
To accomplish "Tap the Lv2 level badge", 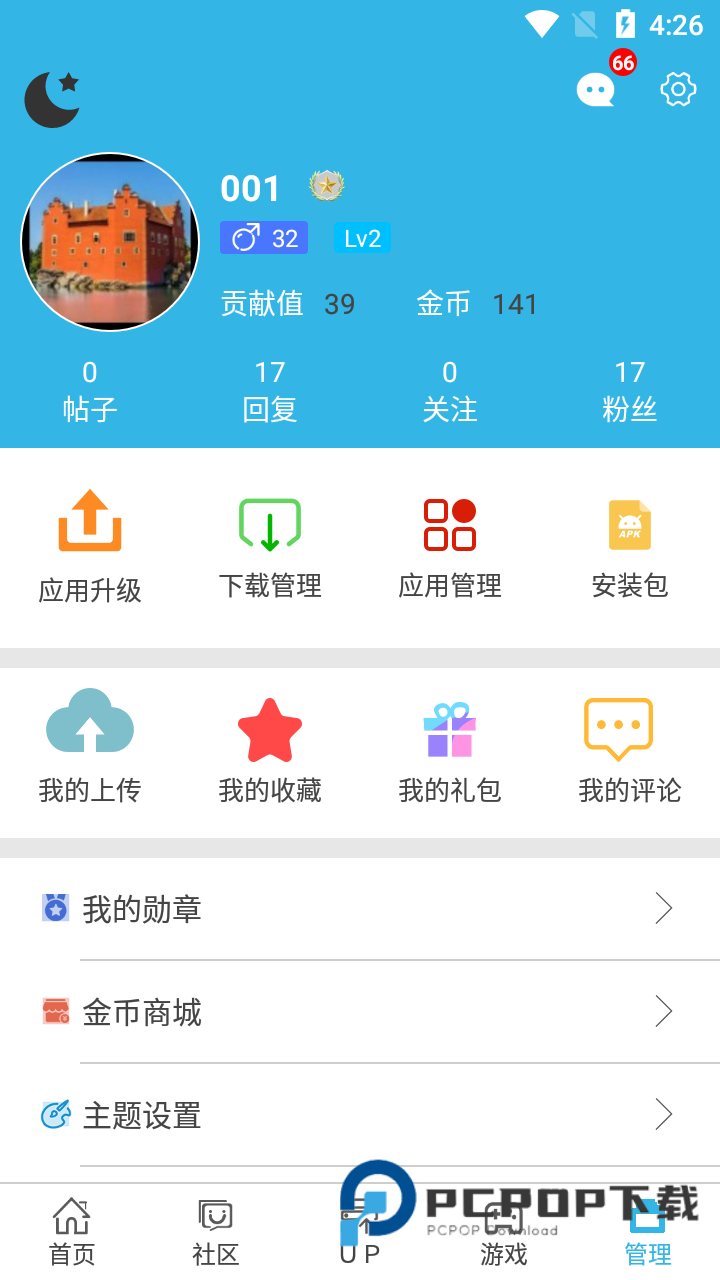I will click(361, 238).
